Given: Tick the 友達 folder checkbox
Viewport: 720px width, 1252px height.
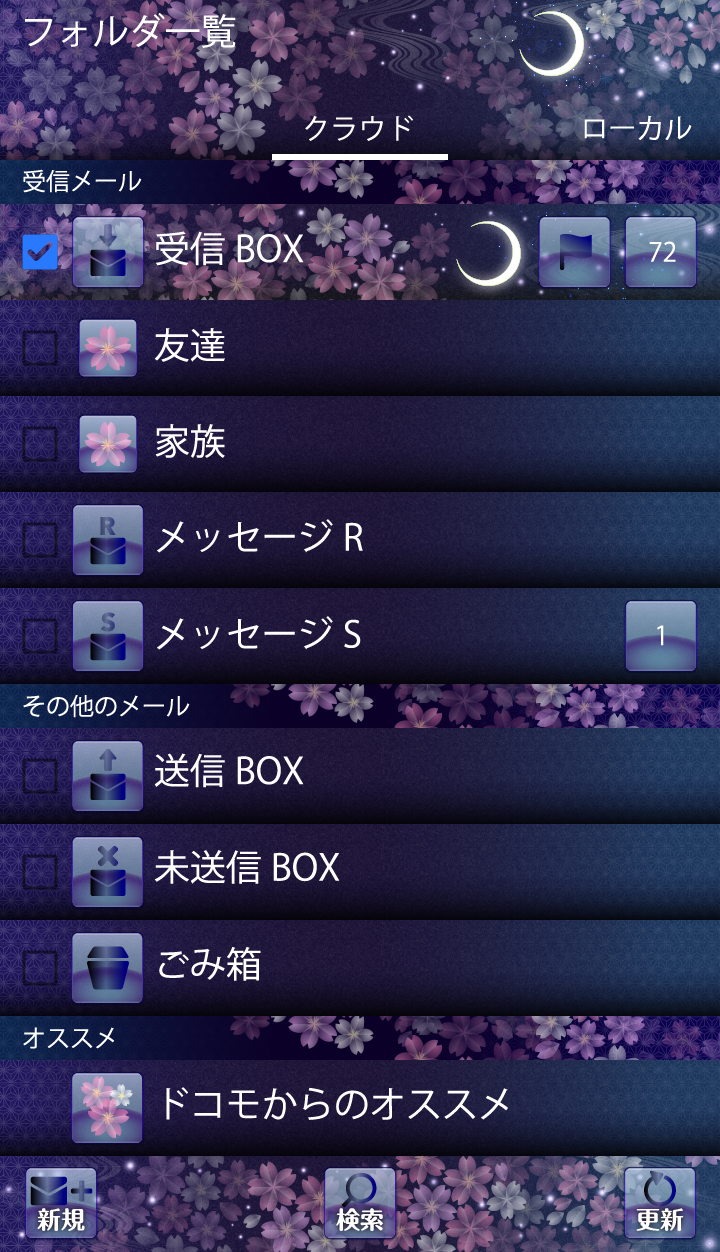Looking at the screenshot, I should coord(40,348).
